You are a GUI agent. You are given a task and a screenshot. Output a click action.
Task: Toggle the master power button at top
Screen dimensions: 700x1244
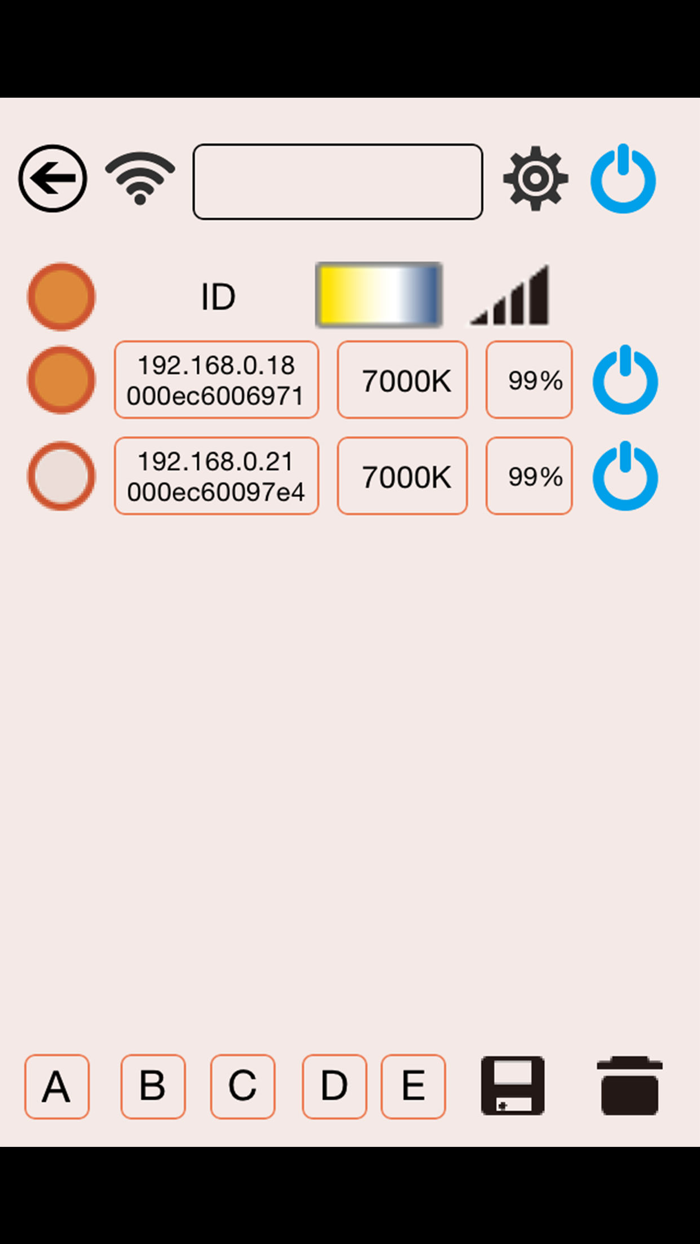coord(623,179)
